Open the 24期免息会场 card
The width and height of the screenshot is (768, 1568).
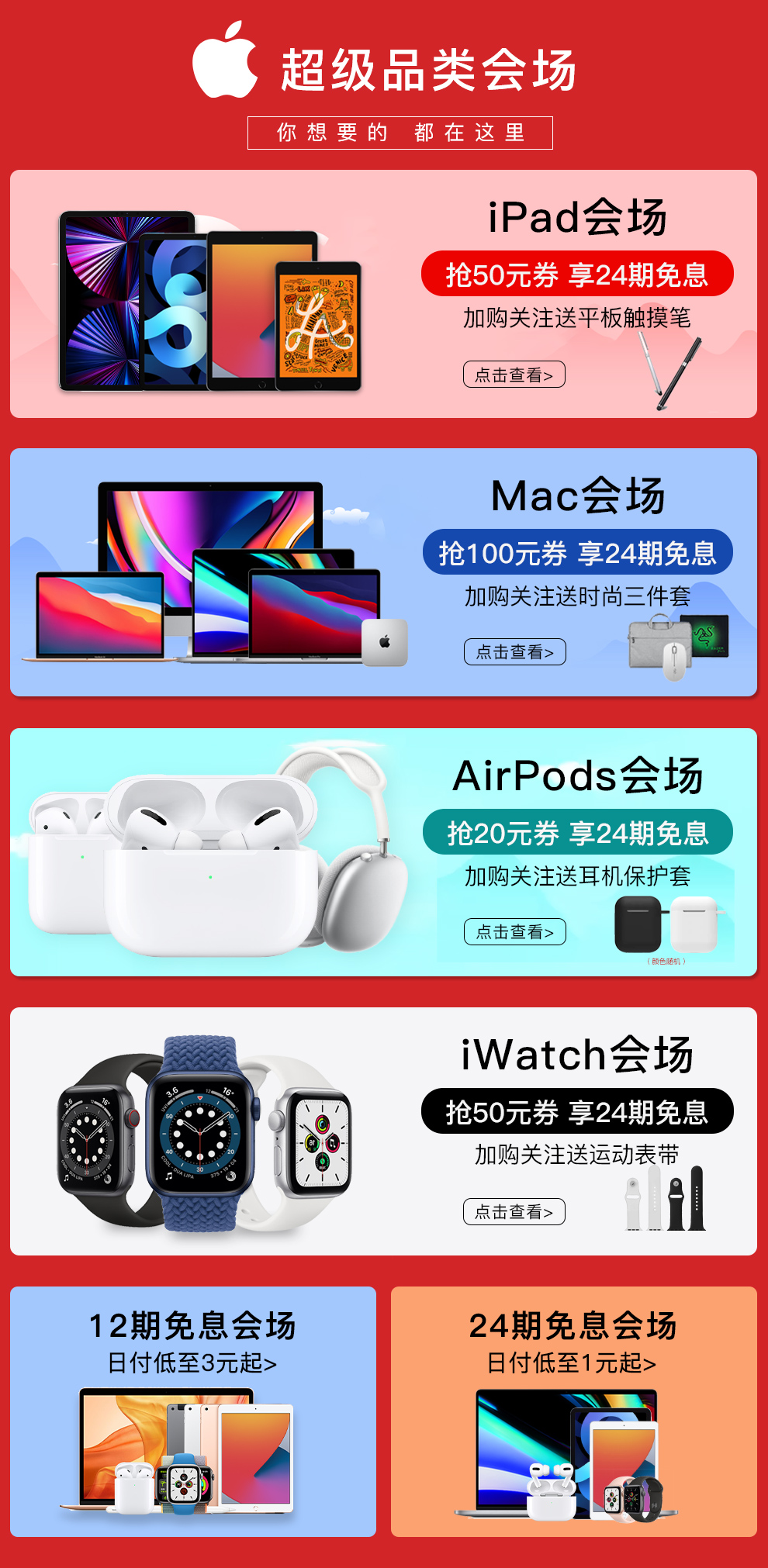click(573, 1411)
